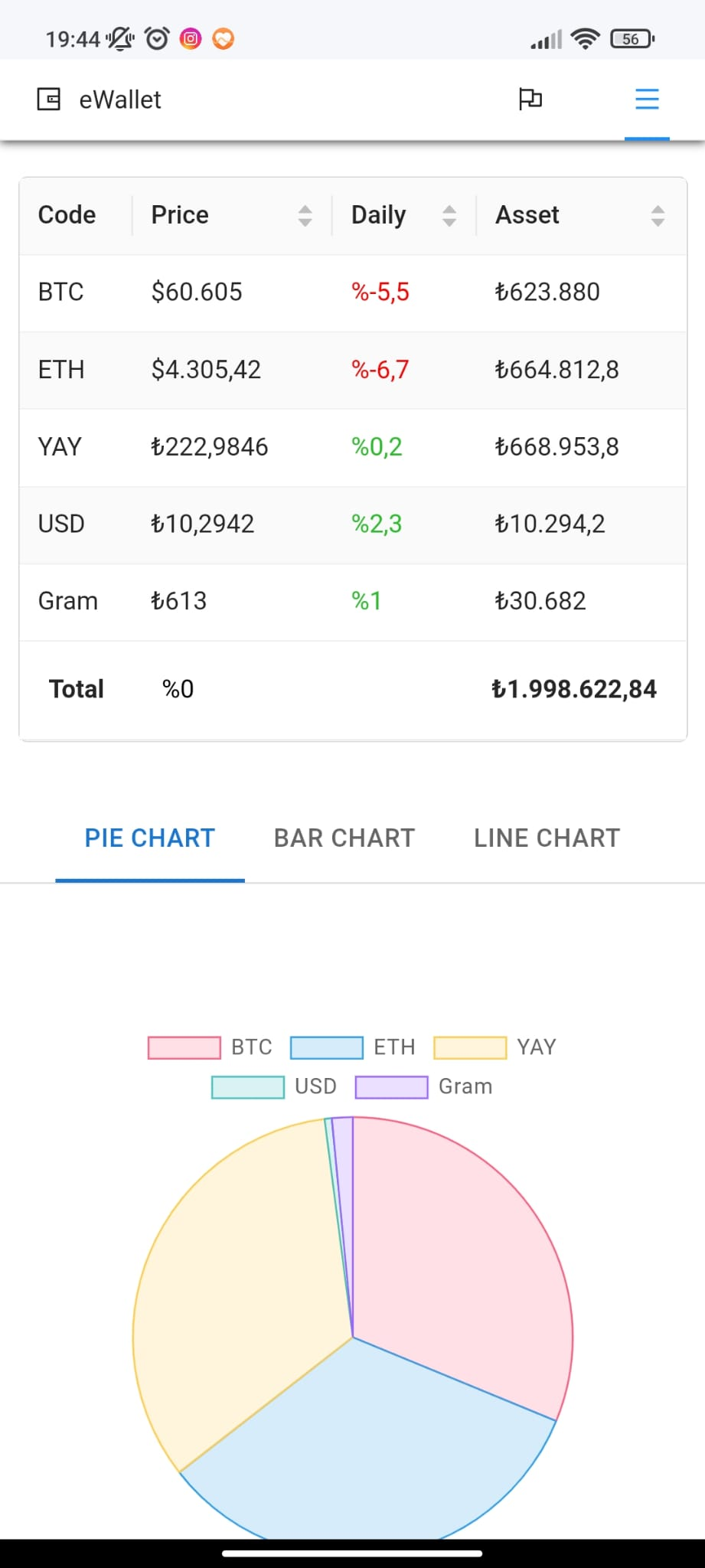Sort the table by Daily column
This screenshot has width=705, height=1568.
(x=449, y=215)
